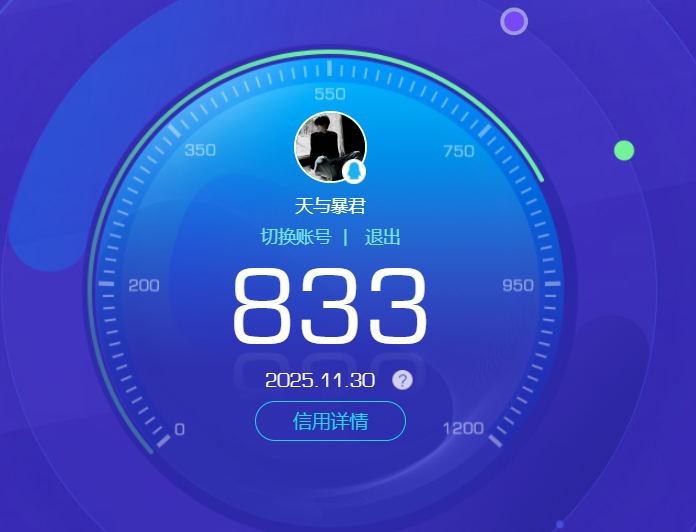Open the 信用详情 credit details
This screenshot has height=532, width=696.
click(x=330, y=421)
